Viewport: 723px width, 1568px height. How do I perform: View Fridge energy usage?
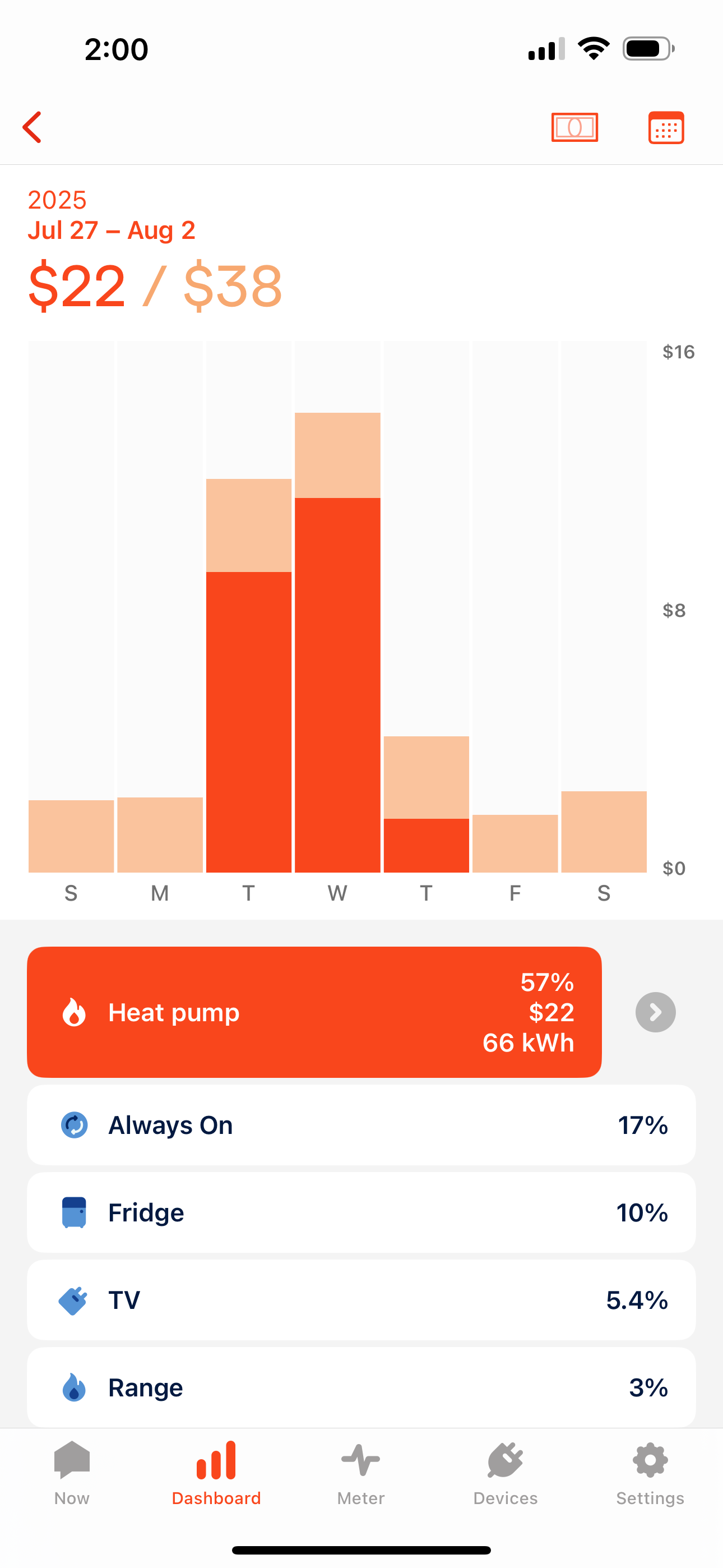(361, 1212)
